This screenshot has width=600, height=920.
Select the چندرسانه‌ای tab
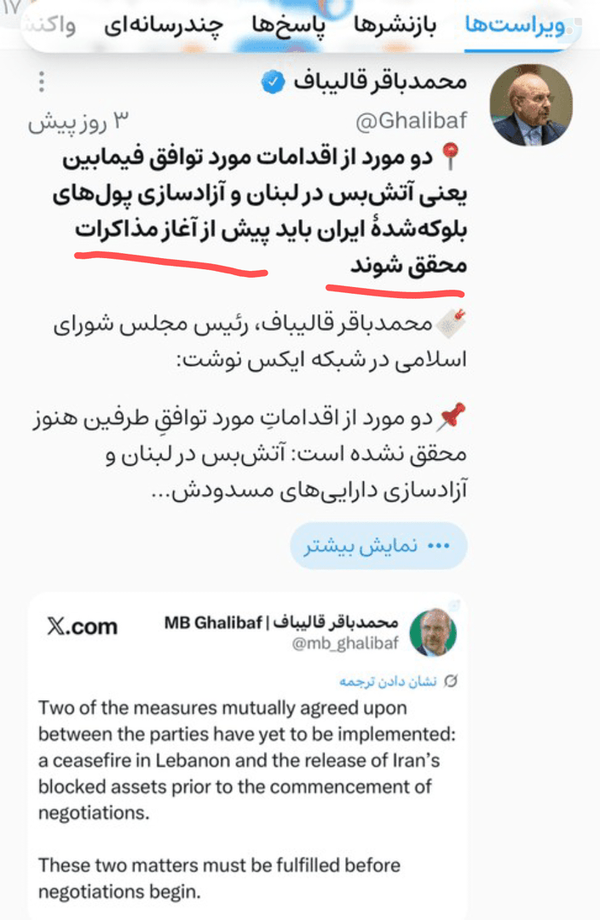tap(164, 26)
